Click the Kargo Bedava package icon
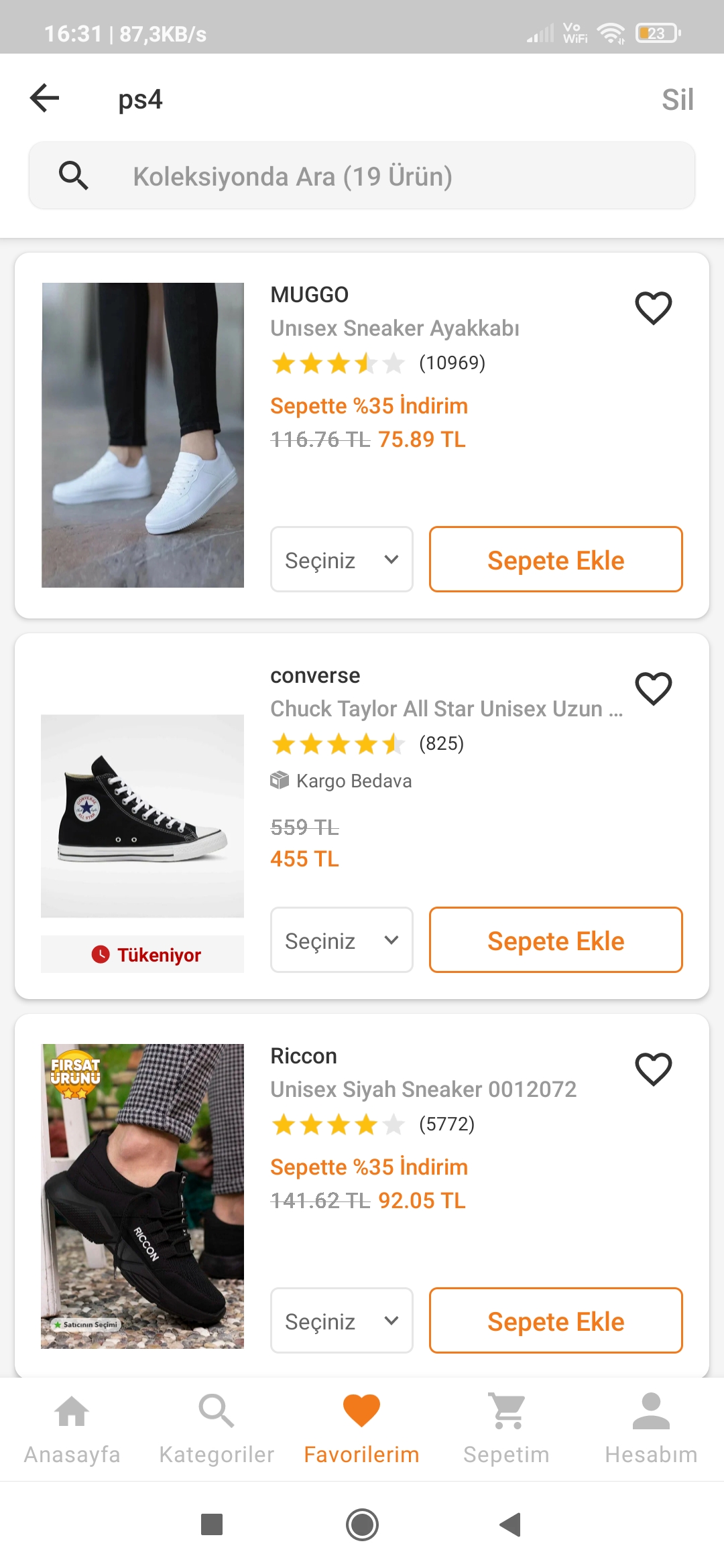724x1568 pixels. coord(278,780)
